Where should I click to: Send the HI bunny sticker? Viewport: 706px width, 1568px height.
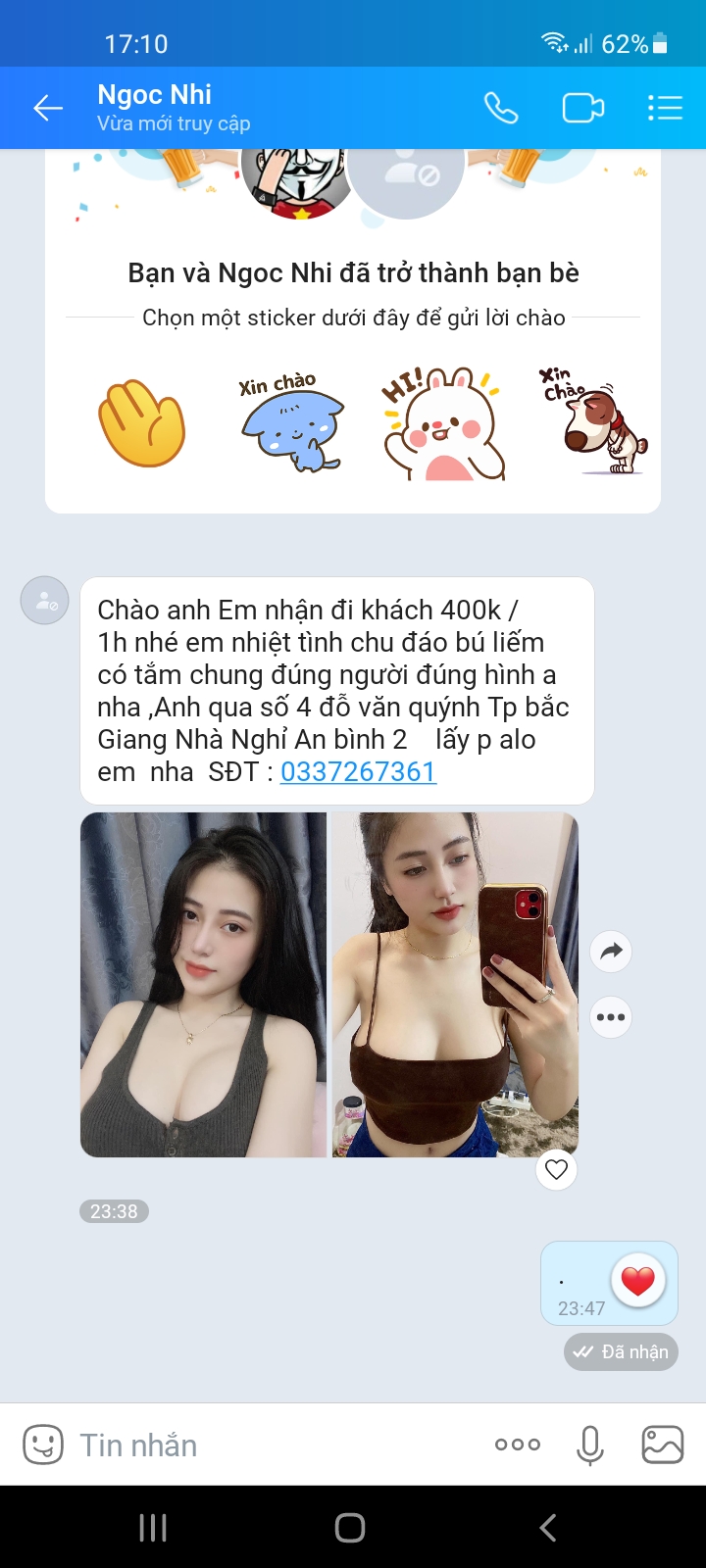(x=443, y=423)
